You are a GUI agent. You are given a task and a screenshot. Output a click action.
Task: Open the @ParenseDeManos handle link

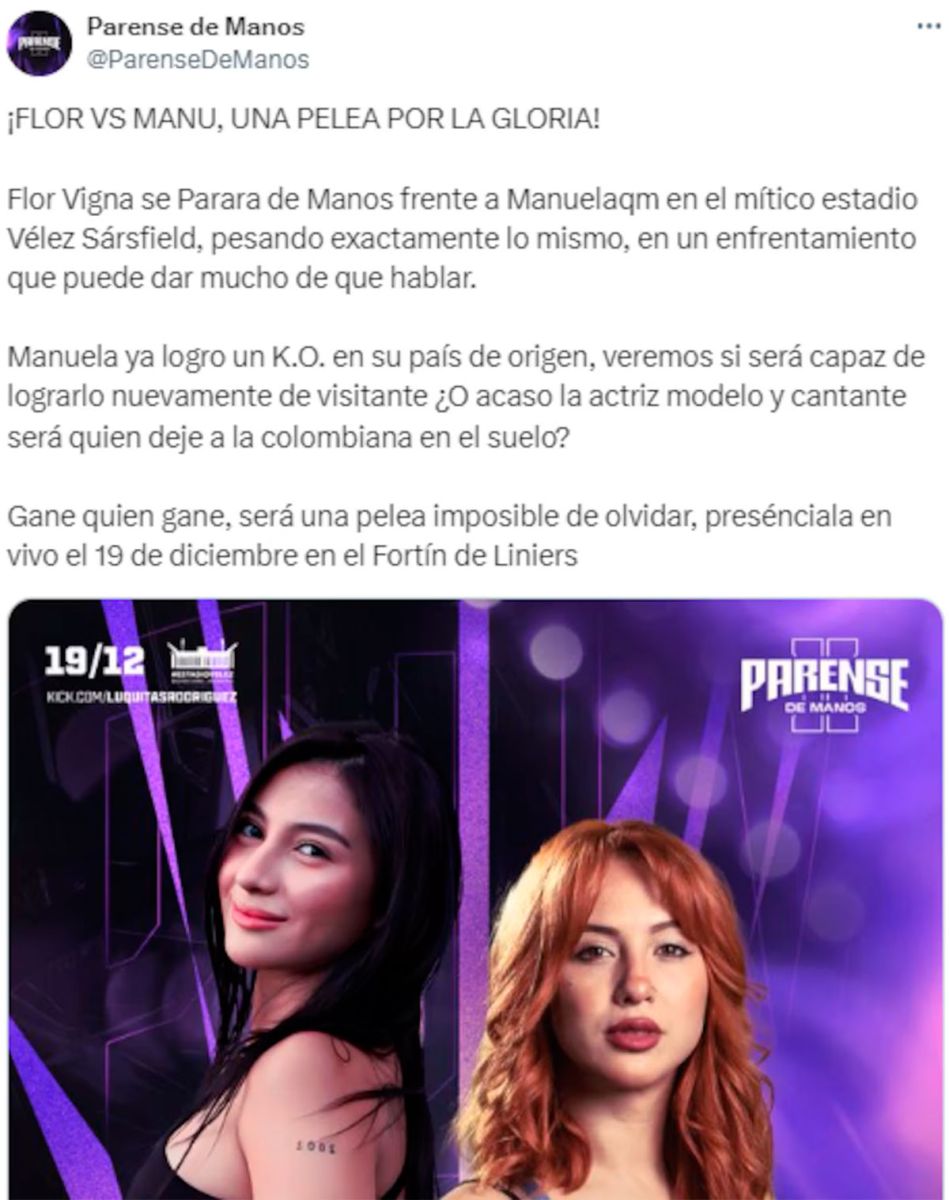coord(197,60)
